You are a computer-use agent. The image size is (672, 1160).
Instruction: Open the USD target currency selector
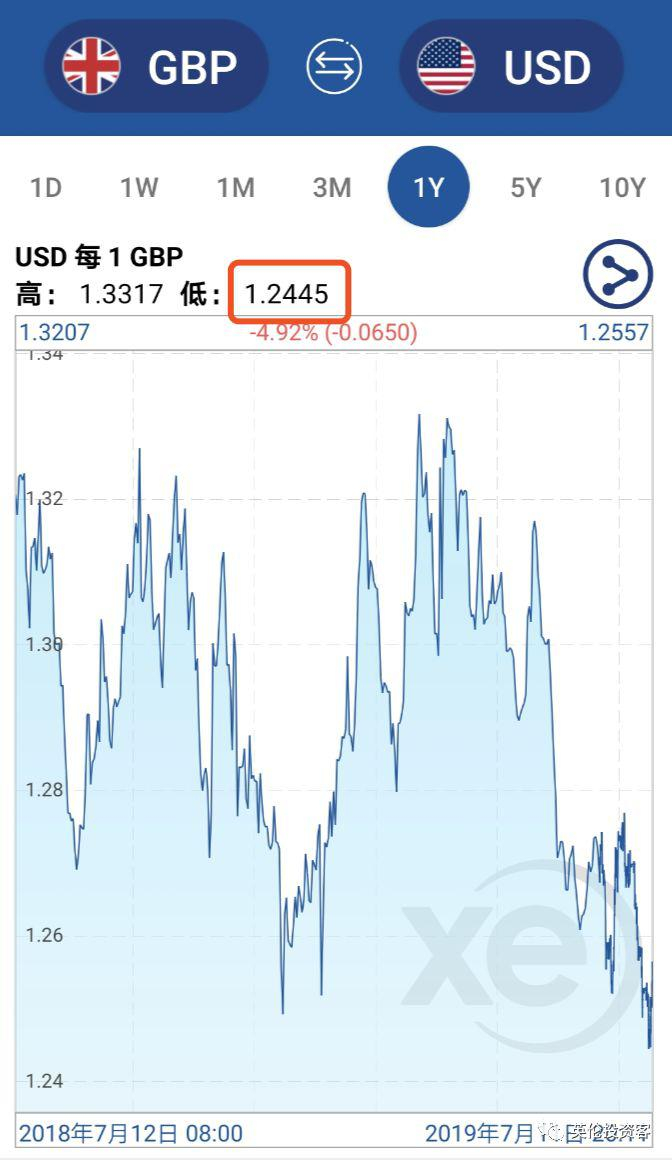click(x=511, y=66)
